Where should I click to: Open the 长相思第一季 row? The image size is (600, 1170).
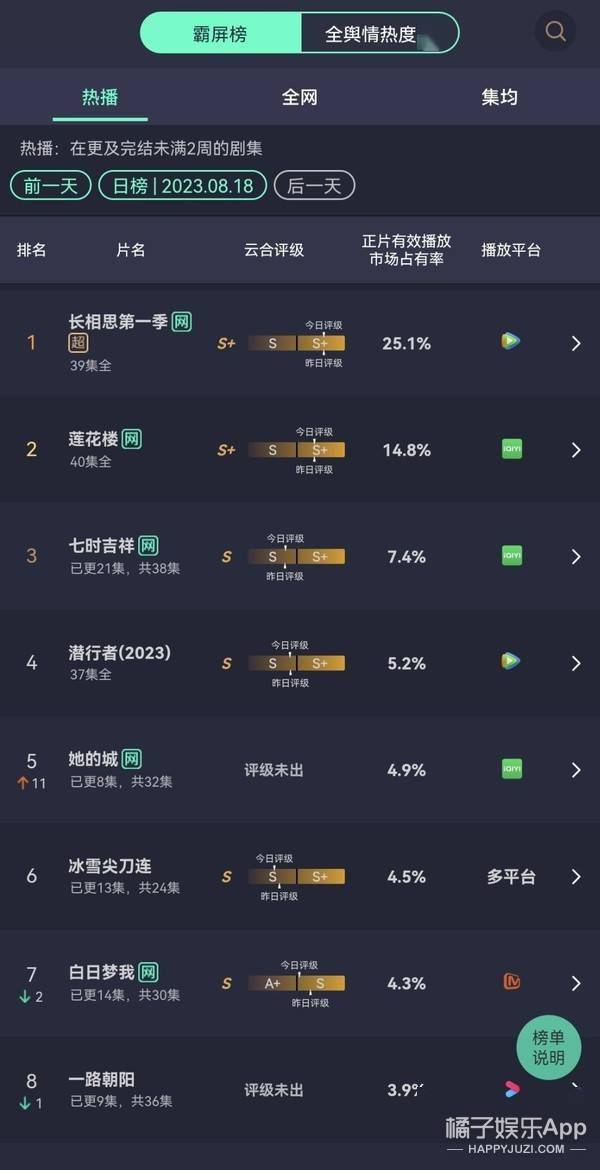(x=300, y=343)
